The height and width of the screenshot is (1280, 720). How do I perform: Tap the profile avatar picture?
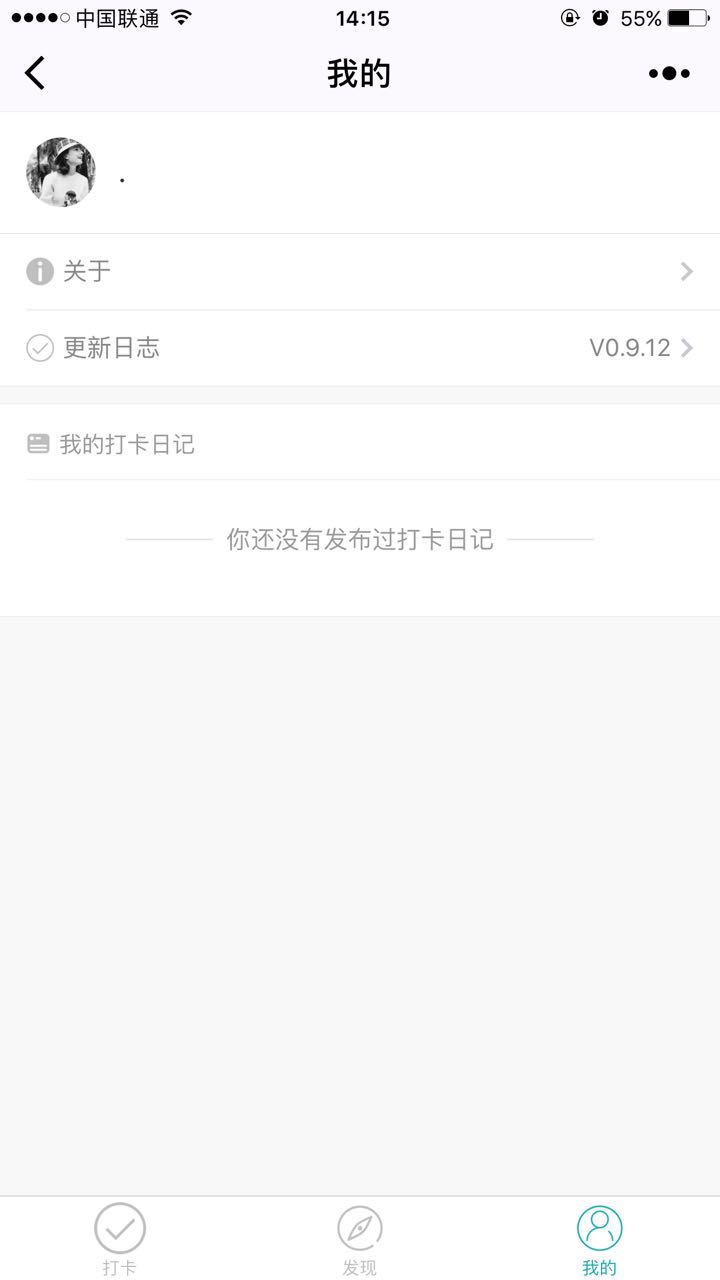pyautogui.click(x=61, y=172)
